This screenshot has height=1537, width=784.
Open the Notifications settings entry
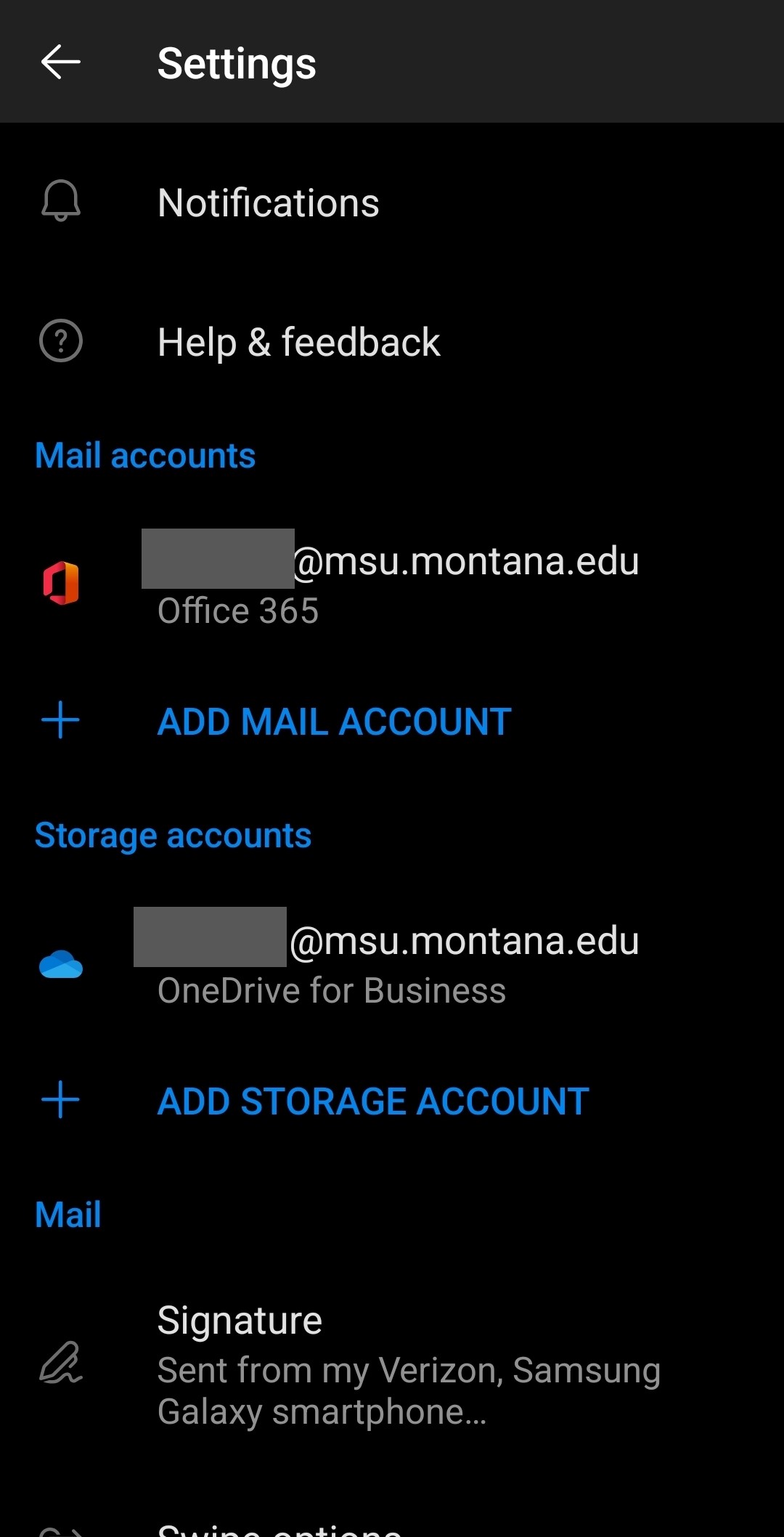[x=269, y=202]
